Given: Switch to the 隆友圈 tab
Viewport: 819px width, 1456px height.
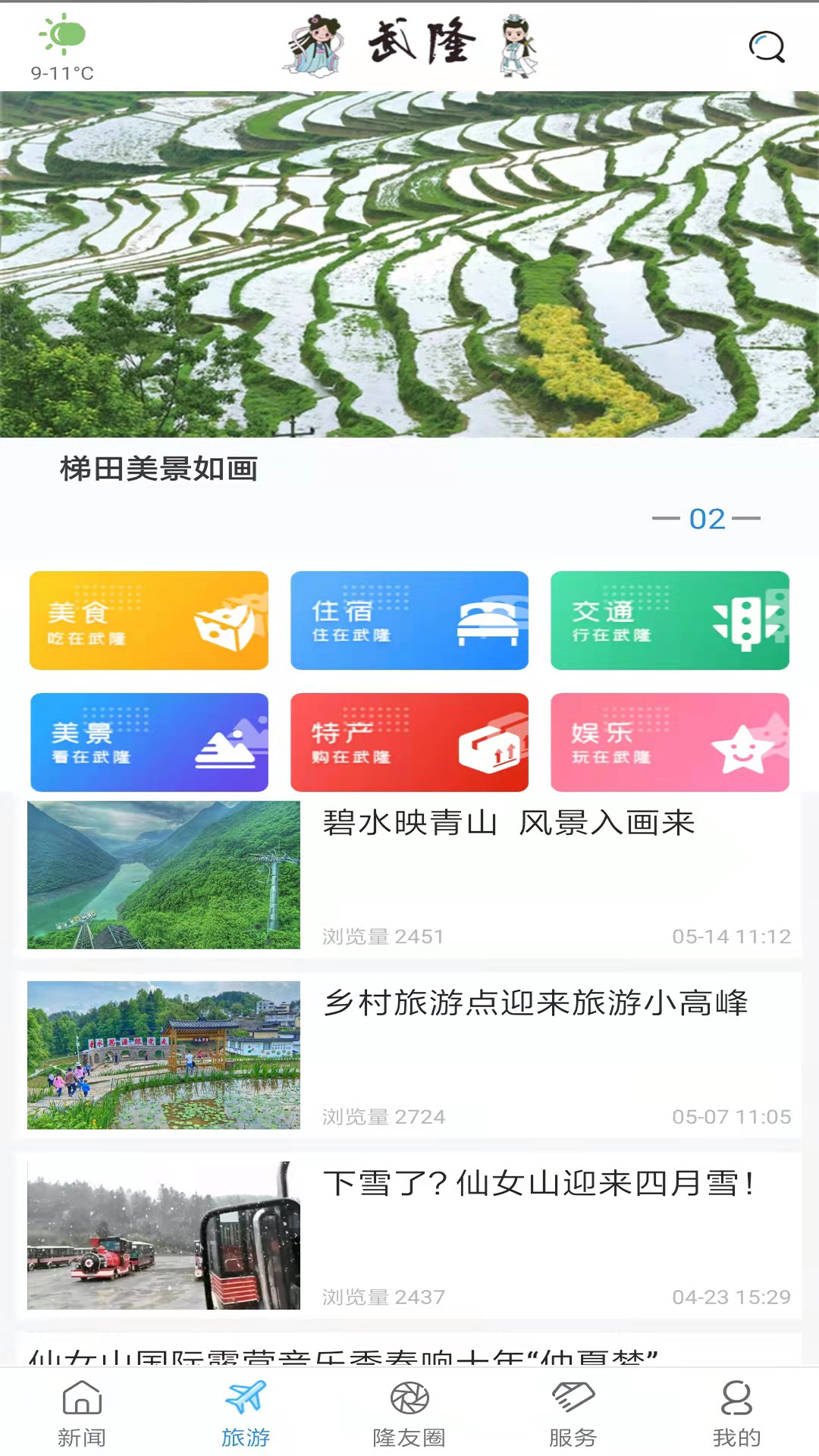Looking at the screenshot, I should click(x=409, y=1412).
